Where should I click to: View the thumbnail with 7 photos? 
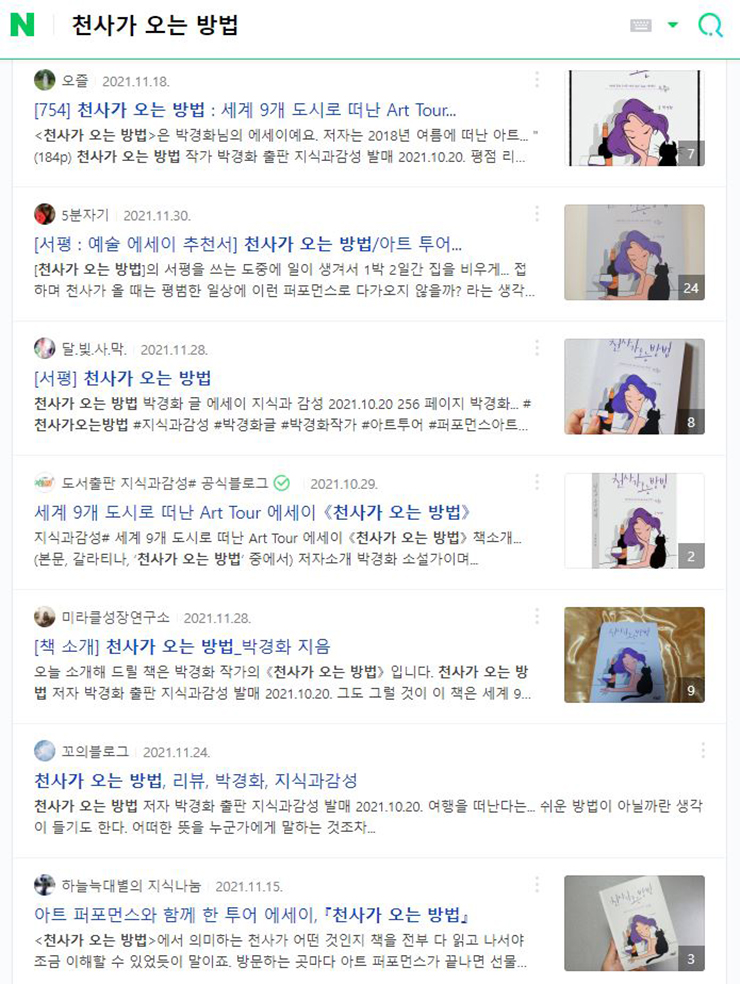(x=634, y=118)
